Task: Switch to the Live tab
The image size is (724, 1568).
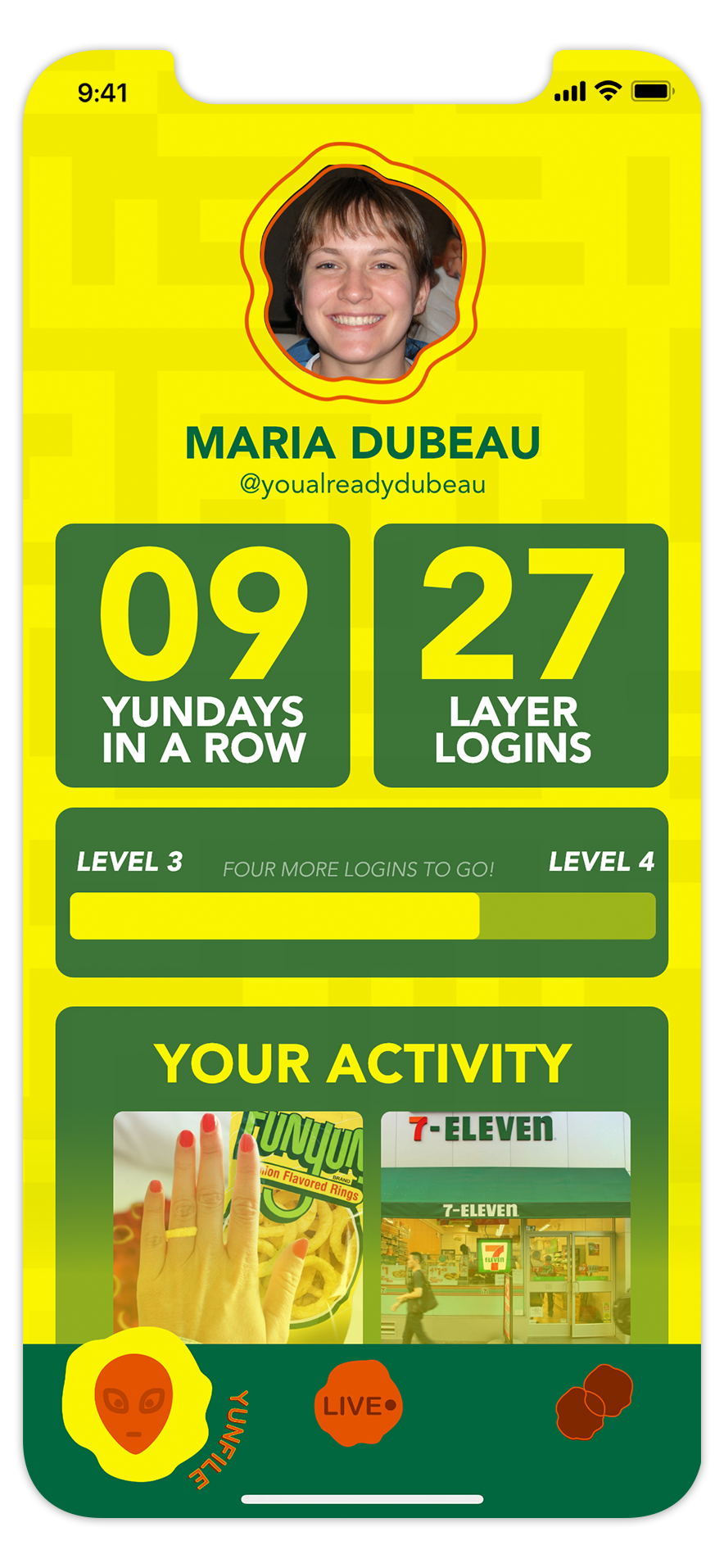Action: [x=359, y=1404]
